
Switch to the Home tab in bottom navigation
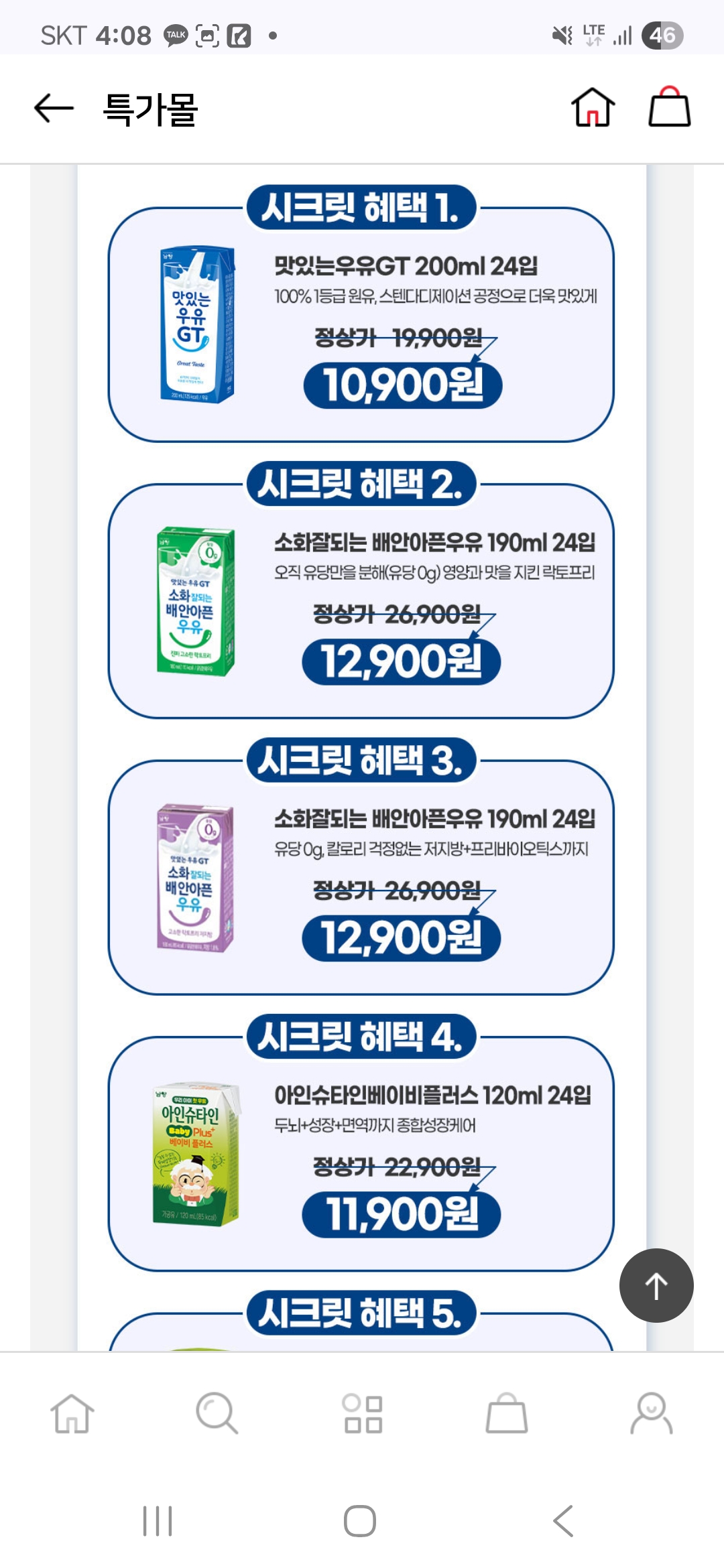pyautogui.click(x=72, y=1414)
